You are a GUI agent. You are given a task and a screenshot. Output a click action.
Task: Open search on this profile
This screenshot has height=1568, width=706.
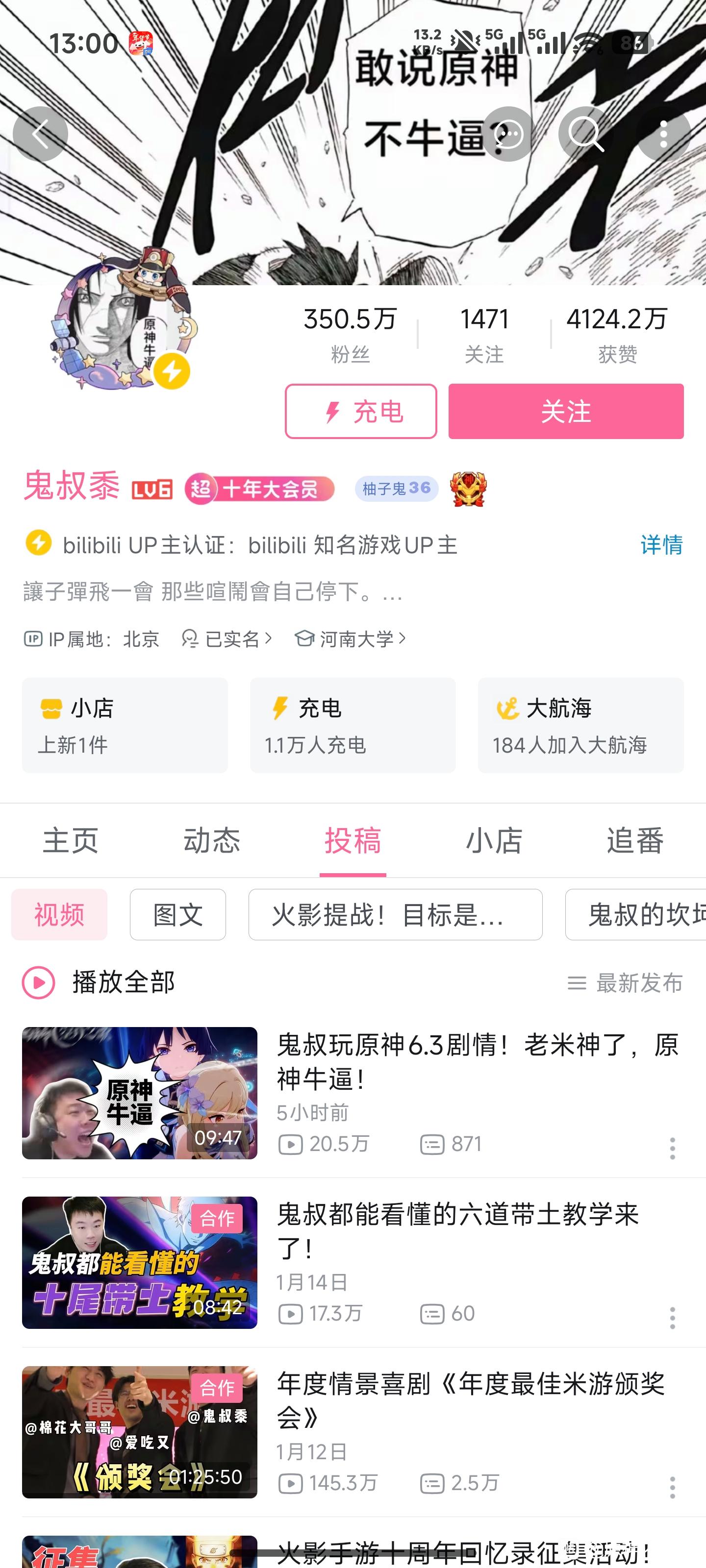point(585,134)
